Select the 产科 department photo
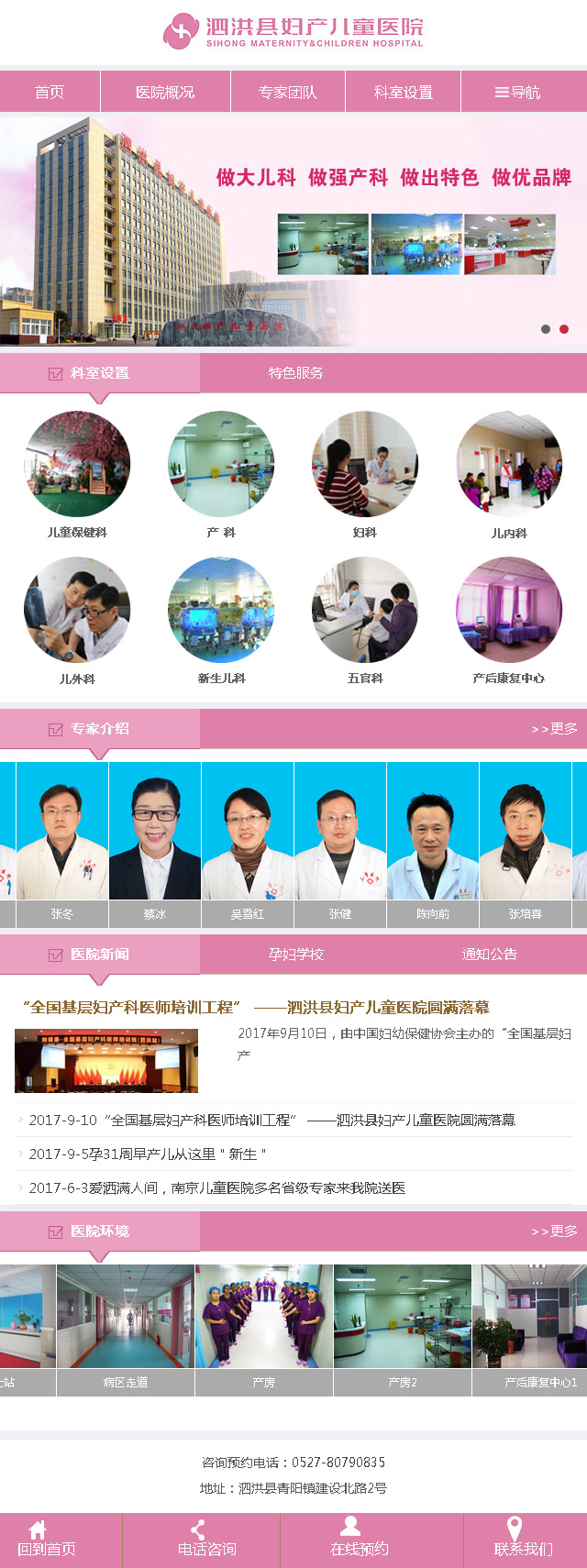The height and width of the screenshot is (1568, 587). (221, 464)
